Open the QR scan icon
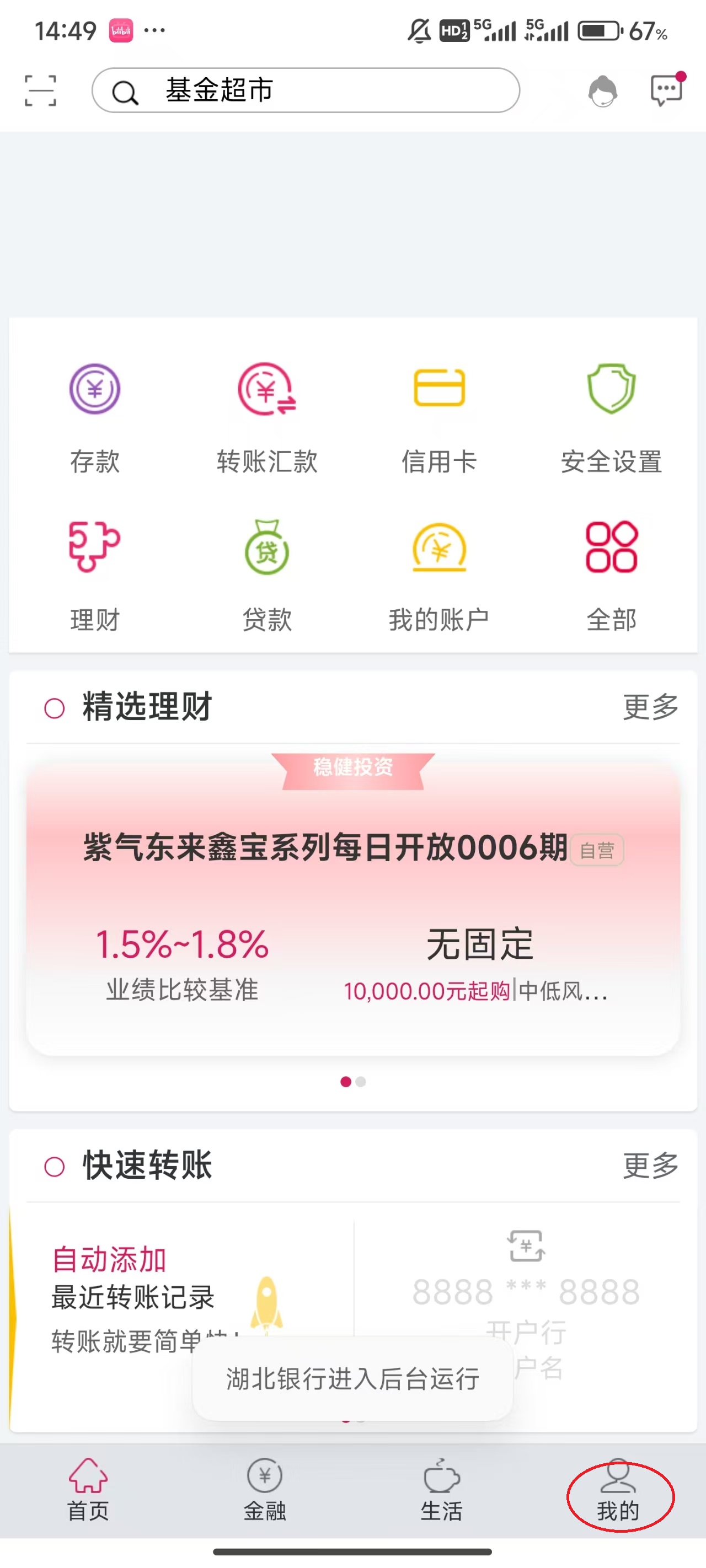Viewport: 706px width, 1568px height. click(x=40, y=91)
